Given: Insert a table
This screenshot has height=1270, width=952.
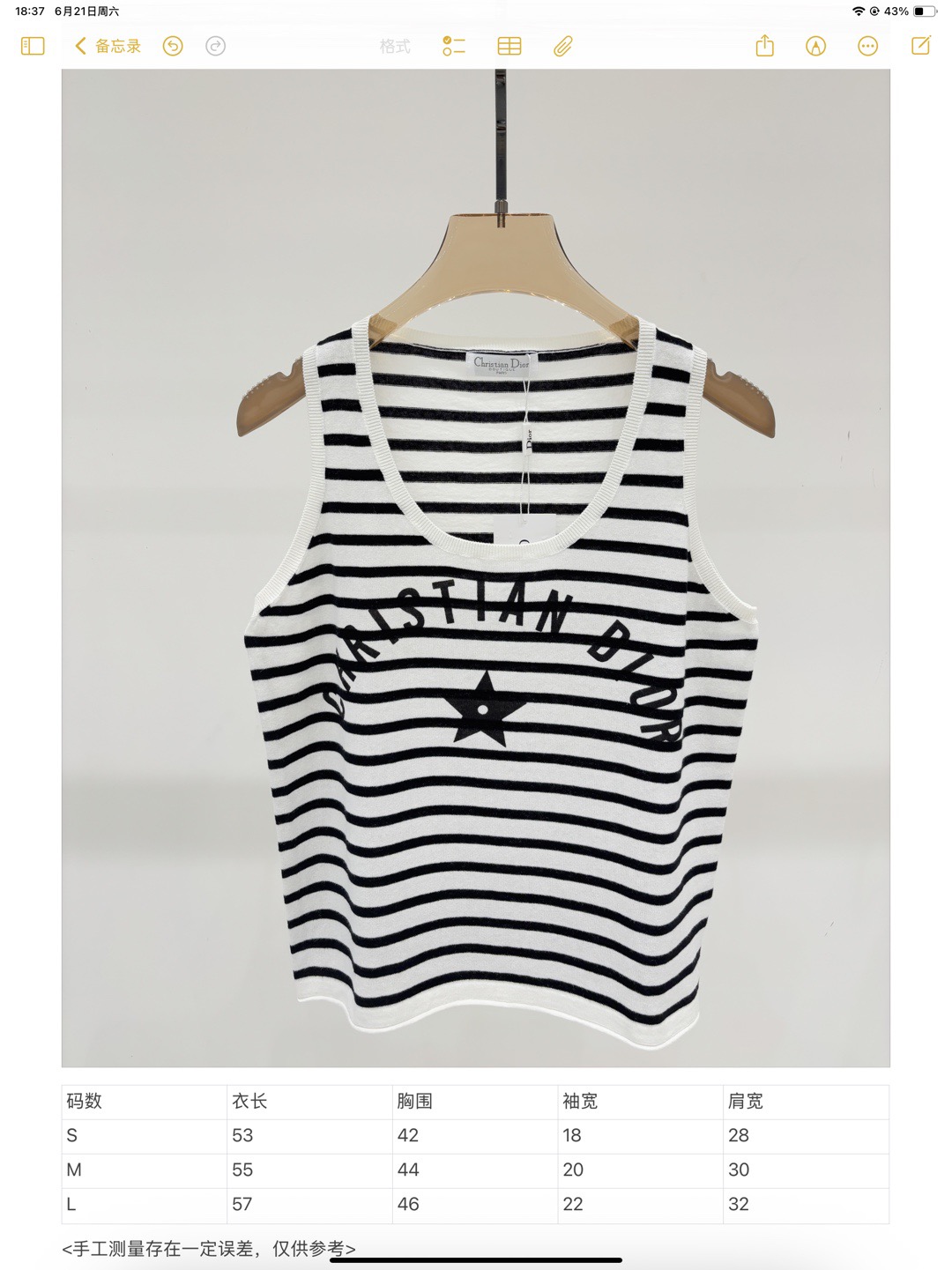Looking at the screenshot, I should (x=509, y=46).
